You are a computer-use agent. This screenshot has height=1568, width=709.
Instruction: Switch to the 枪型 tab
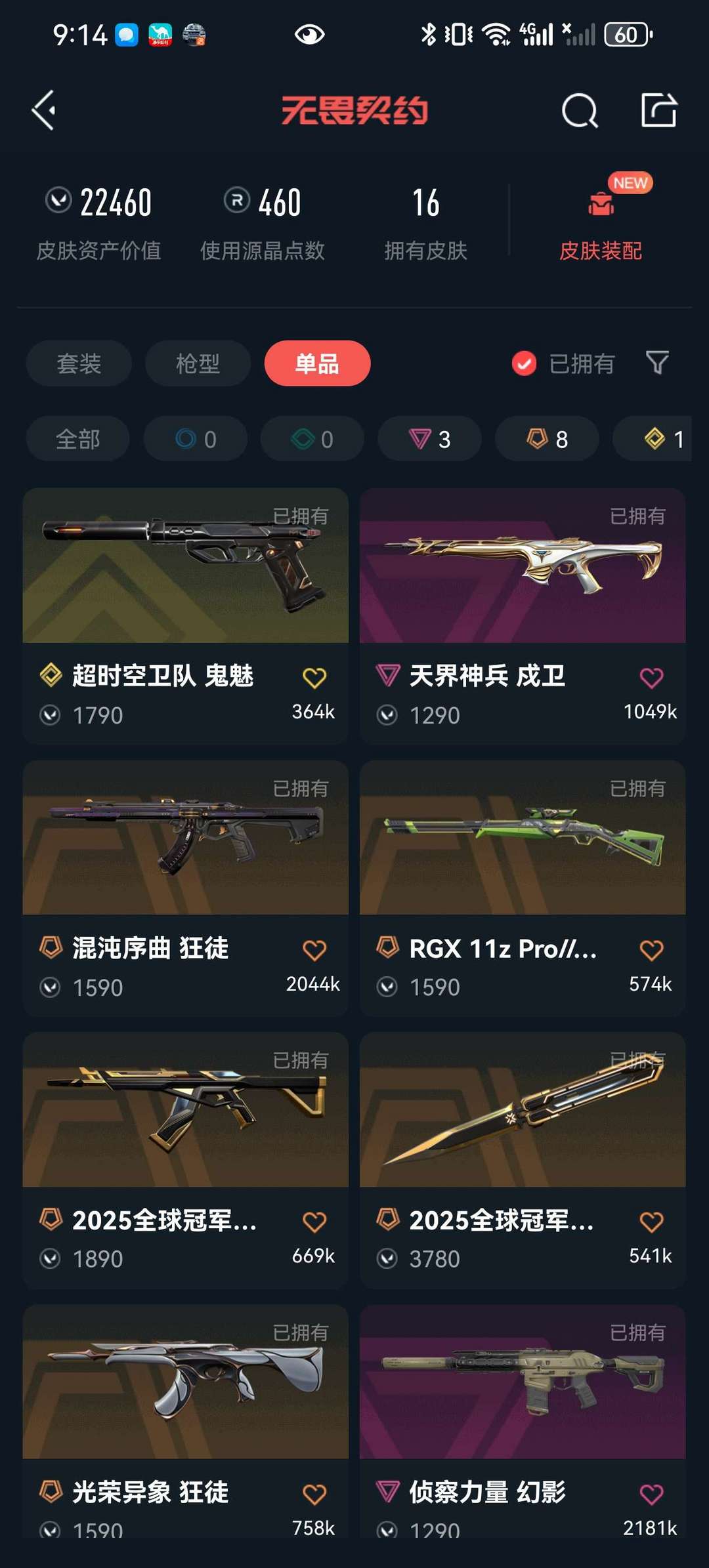tap(197, 364)
